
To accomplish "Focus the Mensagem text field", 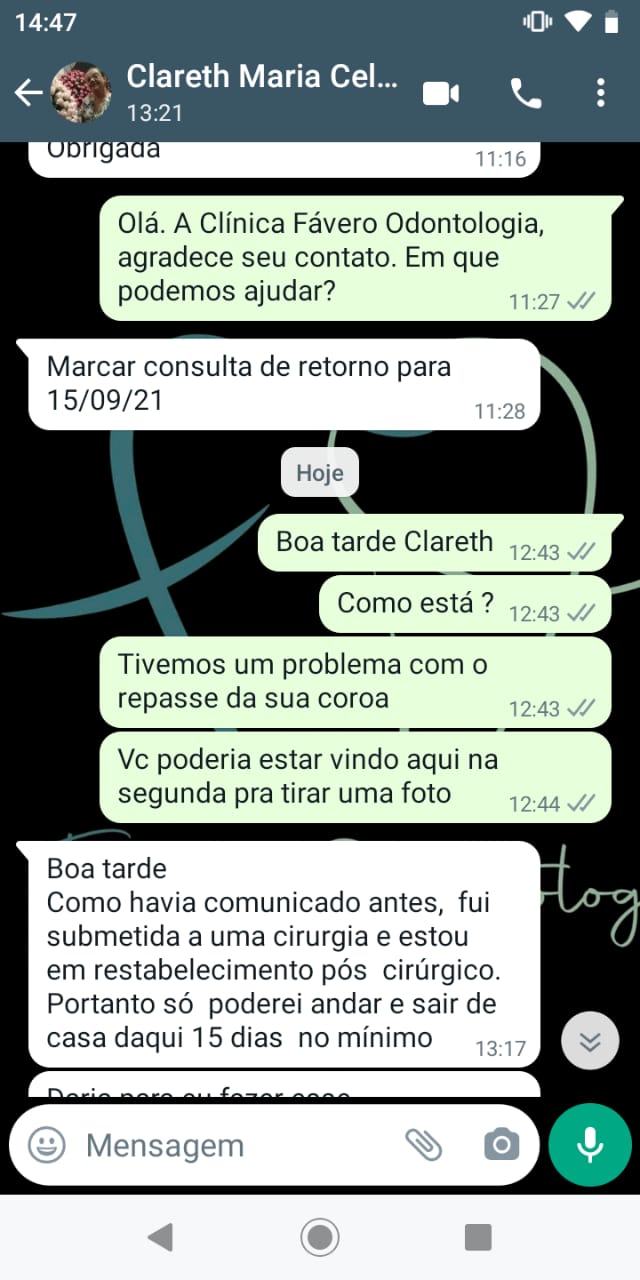I will pyautogui.click(x=230, y=1145).
